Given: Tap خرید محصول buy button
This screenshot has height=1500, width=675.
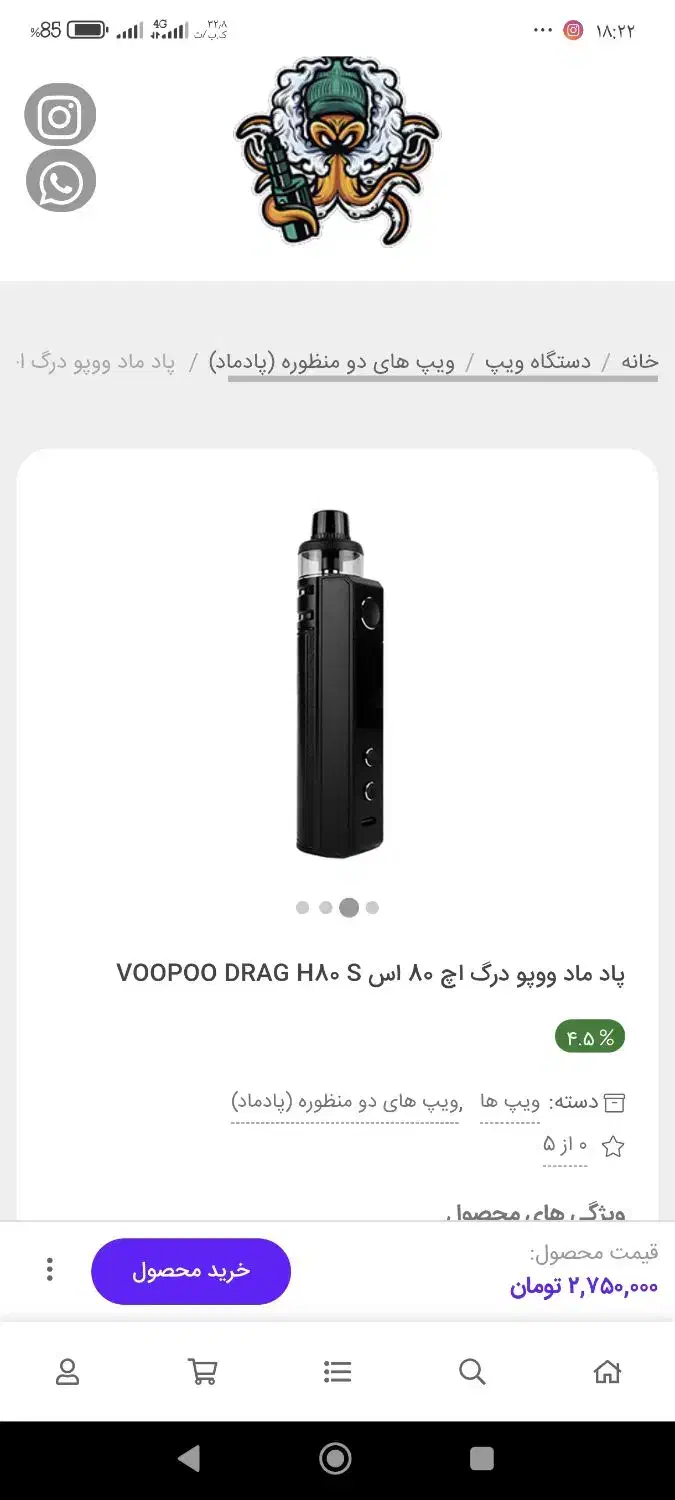Looking at the screenshot, I should tap(191, 1271).
